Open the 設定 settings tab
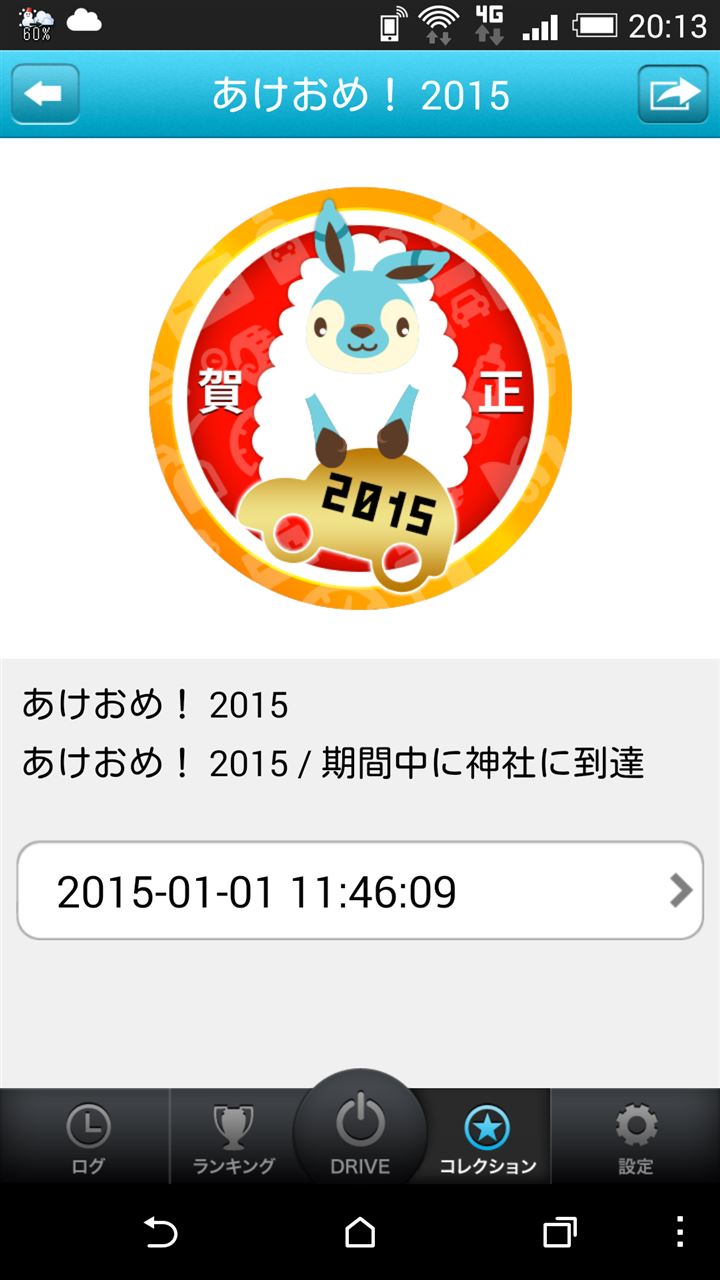Screen dimensions: 720x1280 pyautogui.click(x=635, y=1138)
